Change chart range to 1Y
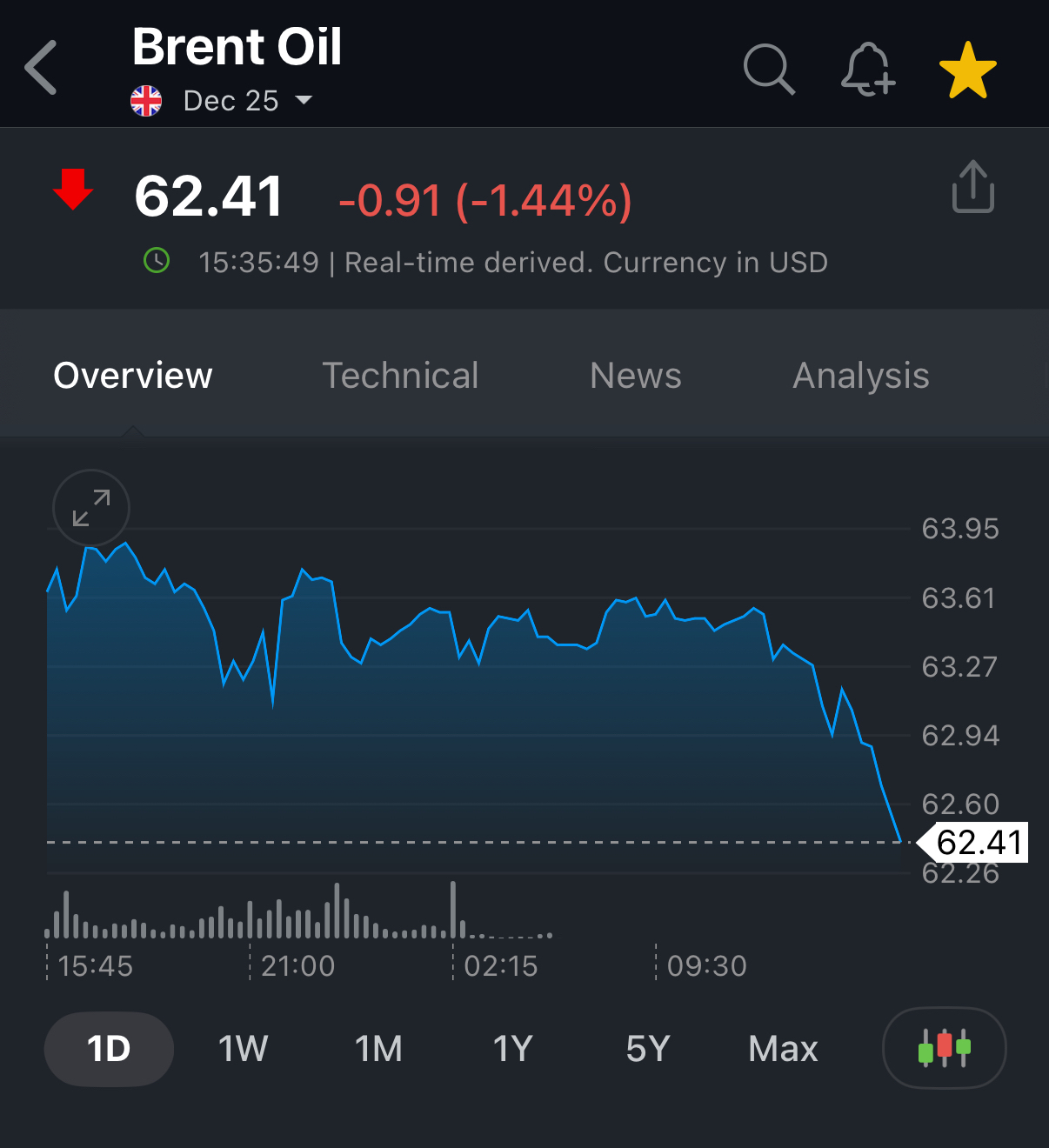This screenshot has height=1148, width=1049. click(512, 1049)
